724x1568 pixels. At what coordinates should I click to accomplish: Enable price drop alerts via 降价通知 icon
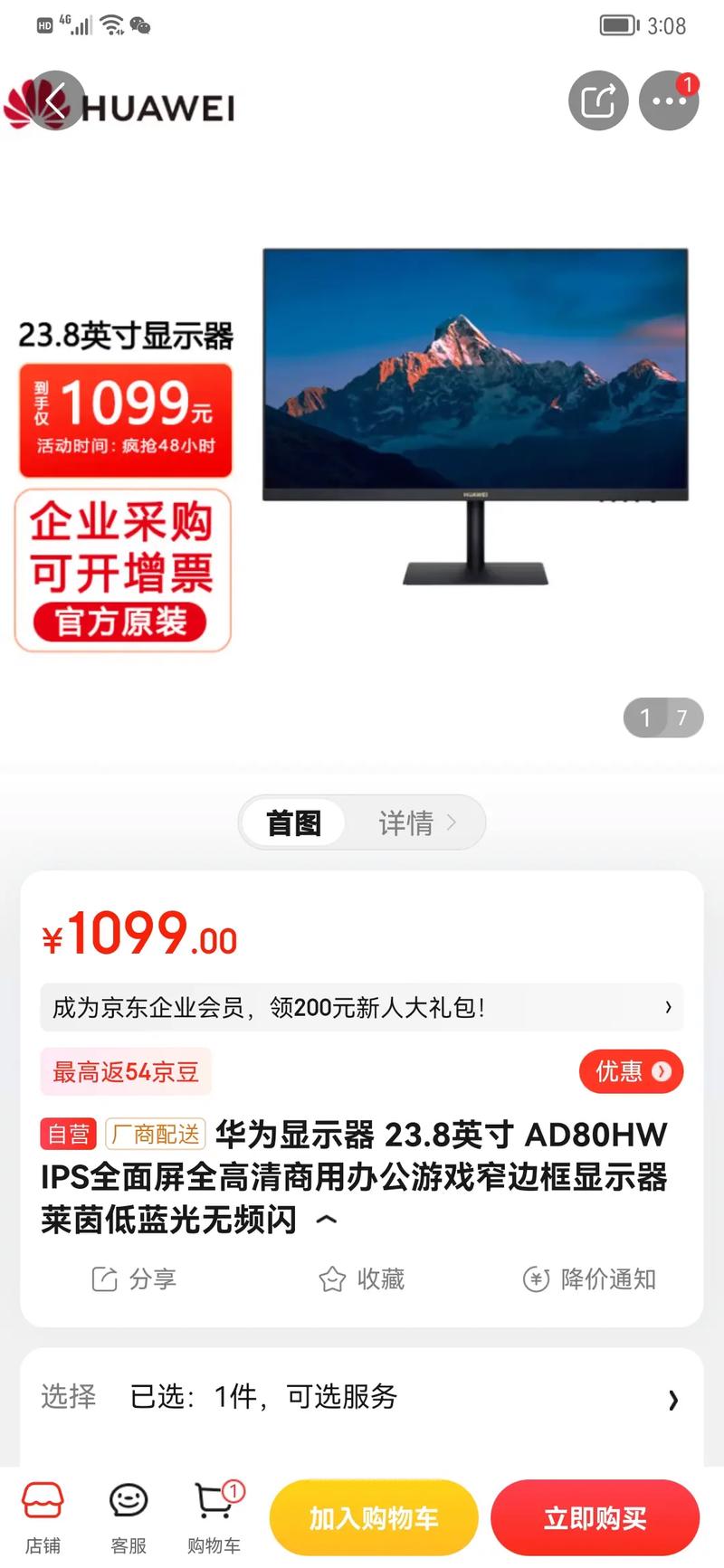click(x=588, y=1278)
